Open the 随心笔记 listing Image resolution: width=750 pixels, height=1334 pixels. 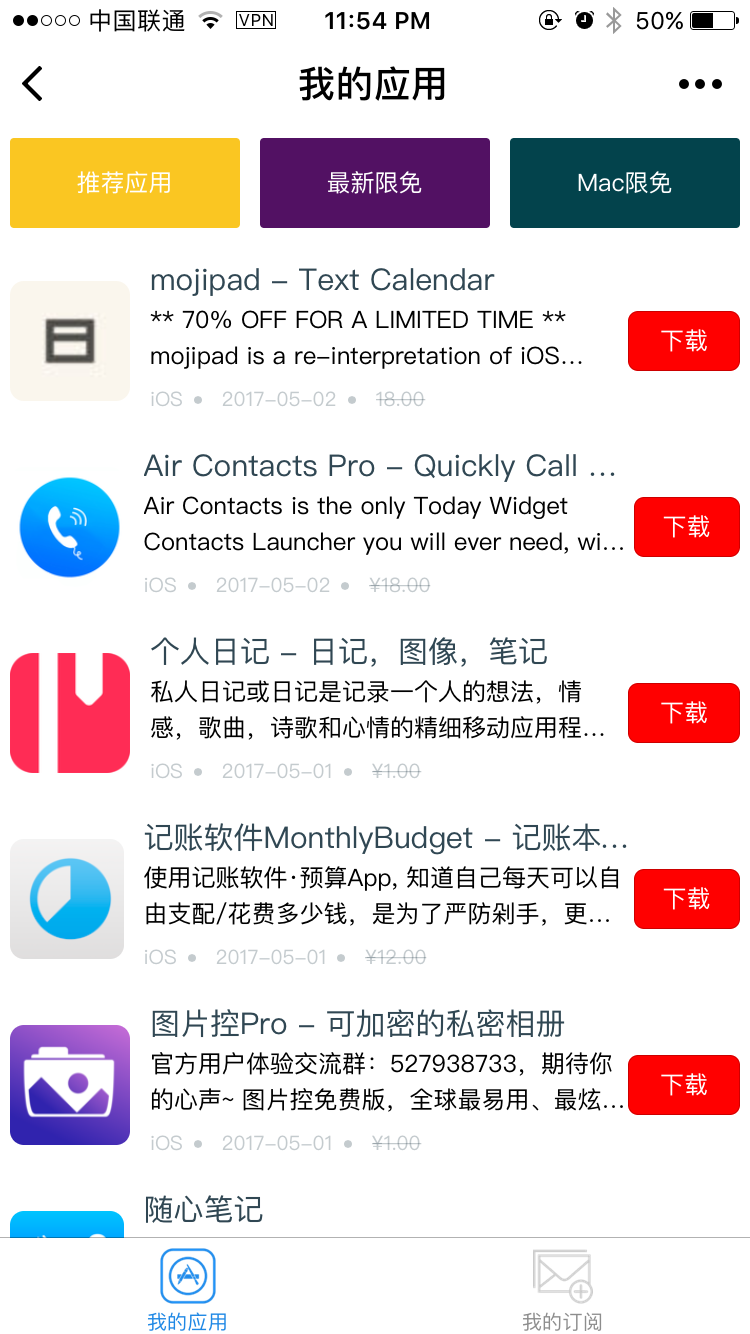[206, 1210]
